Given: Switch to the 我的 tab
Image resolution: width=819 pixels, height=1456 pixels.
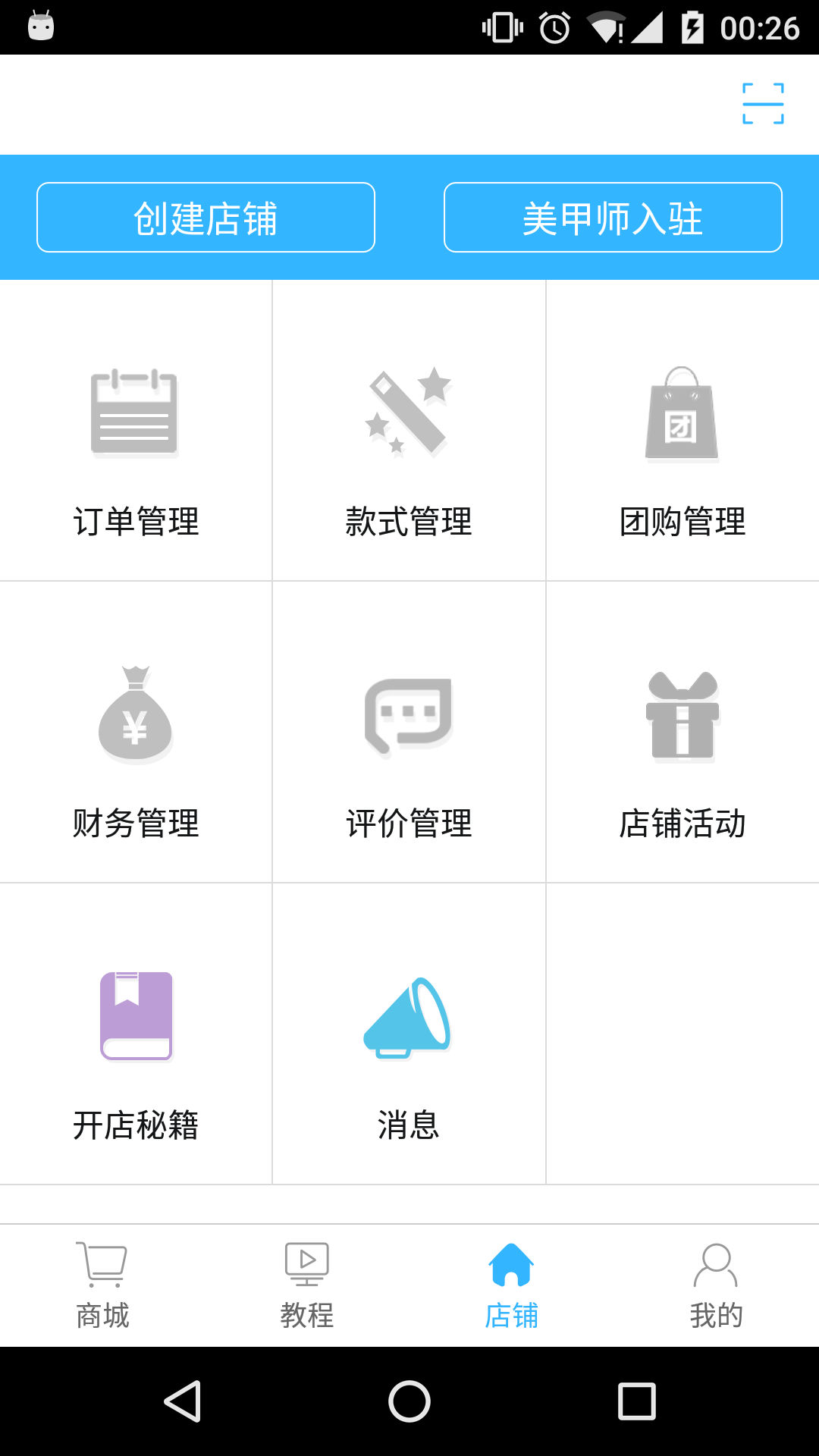Looking at the screenshot, I should point(717,1286).
